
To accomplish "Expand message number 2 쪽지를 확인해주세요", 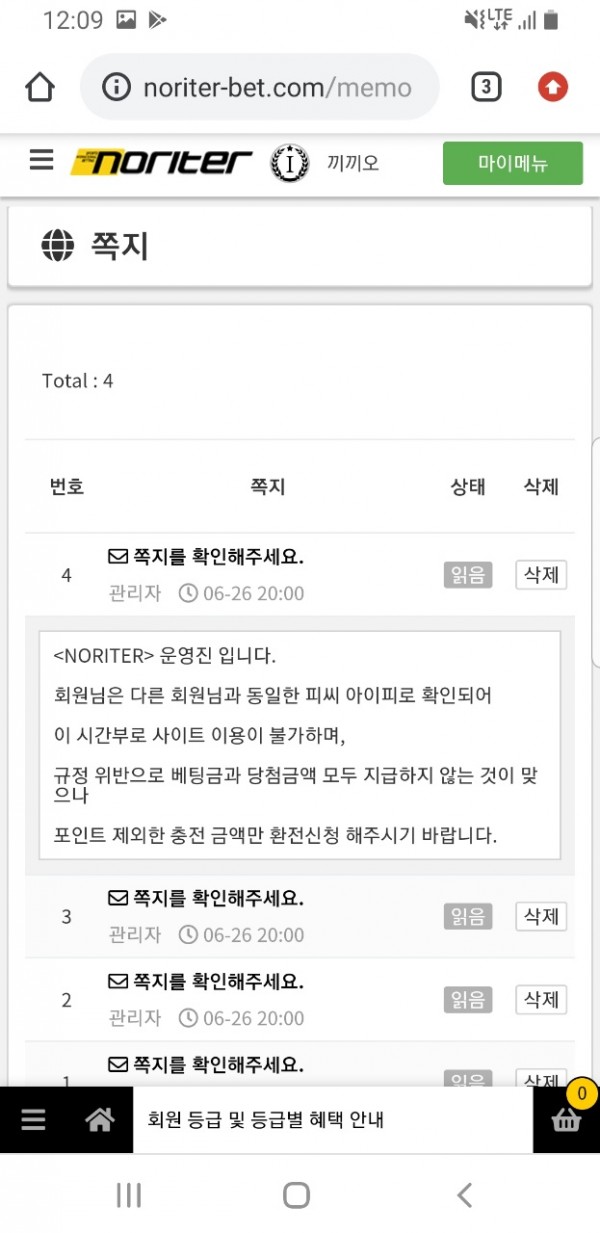I will [x=206, y=981].
